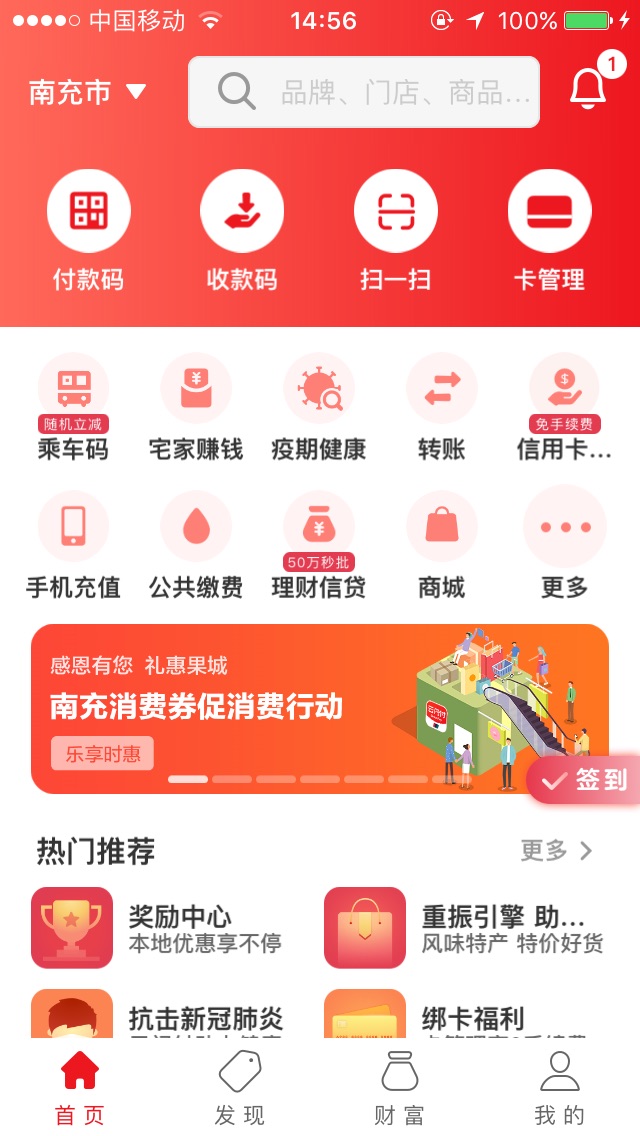Open the 南充消费券促消费行动 banner
Viewport: 640px width, 1136px height.
[280, 708]
